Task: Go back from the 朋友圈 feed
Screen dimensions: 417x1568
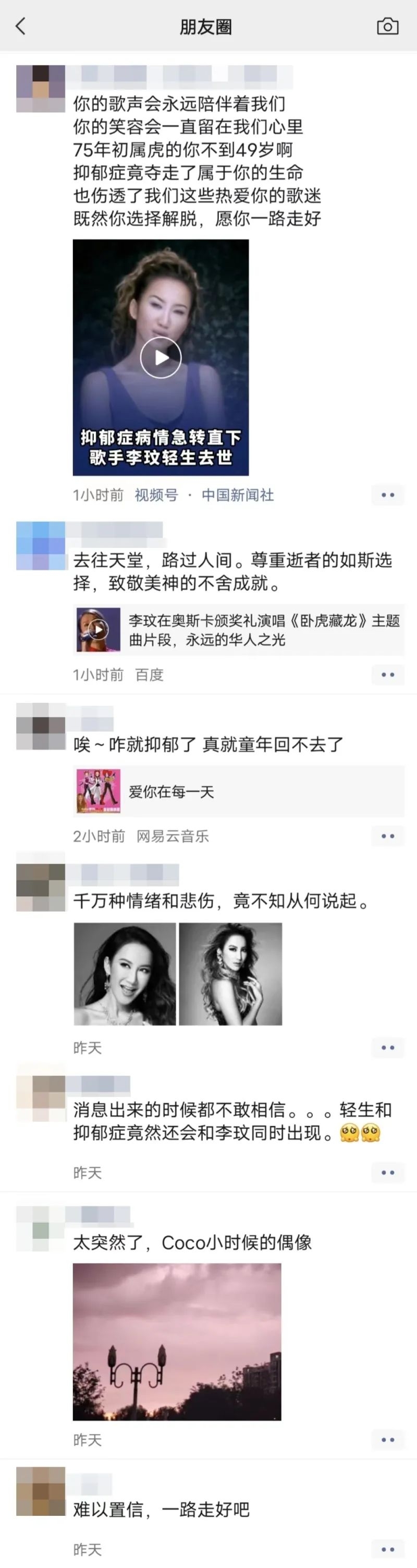Action: click(21, 26)
